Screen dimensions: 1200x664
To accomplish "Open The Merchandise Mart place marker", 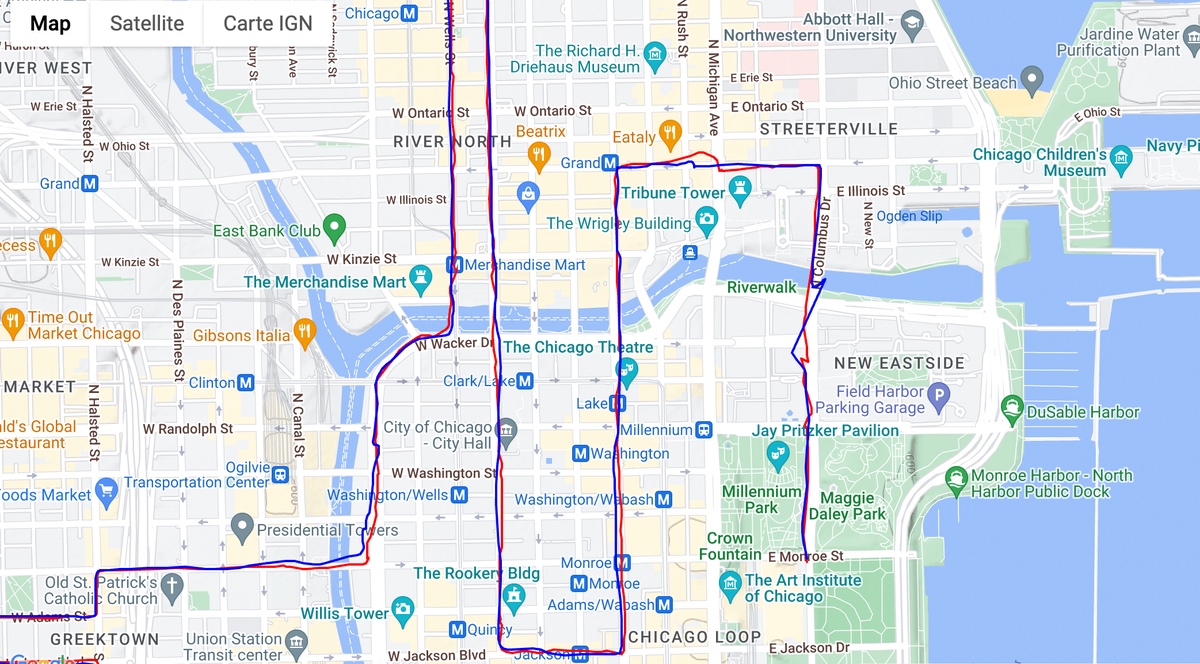I will 421,273.
